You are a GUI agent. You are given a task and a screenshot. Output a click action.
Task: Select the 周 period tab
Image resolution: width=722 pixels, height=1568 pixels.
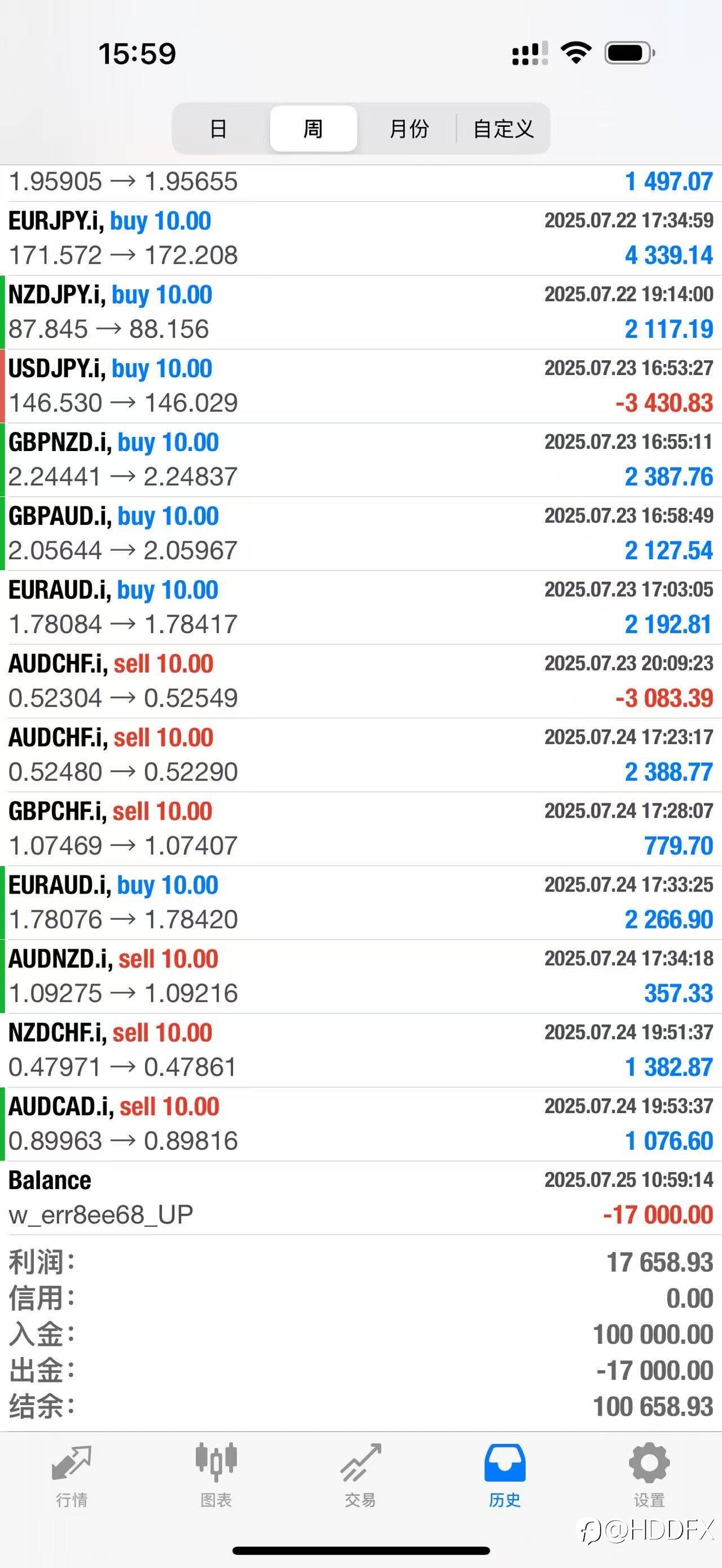313,129
